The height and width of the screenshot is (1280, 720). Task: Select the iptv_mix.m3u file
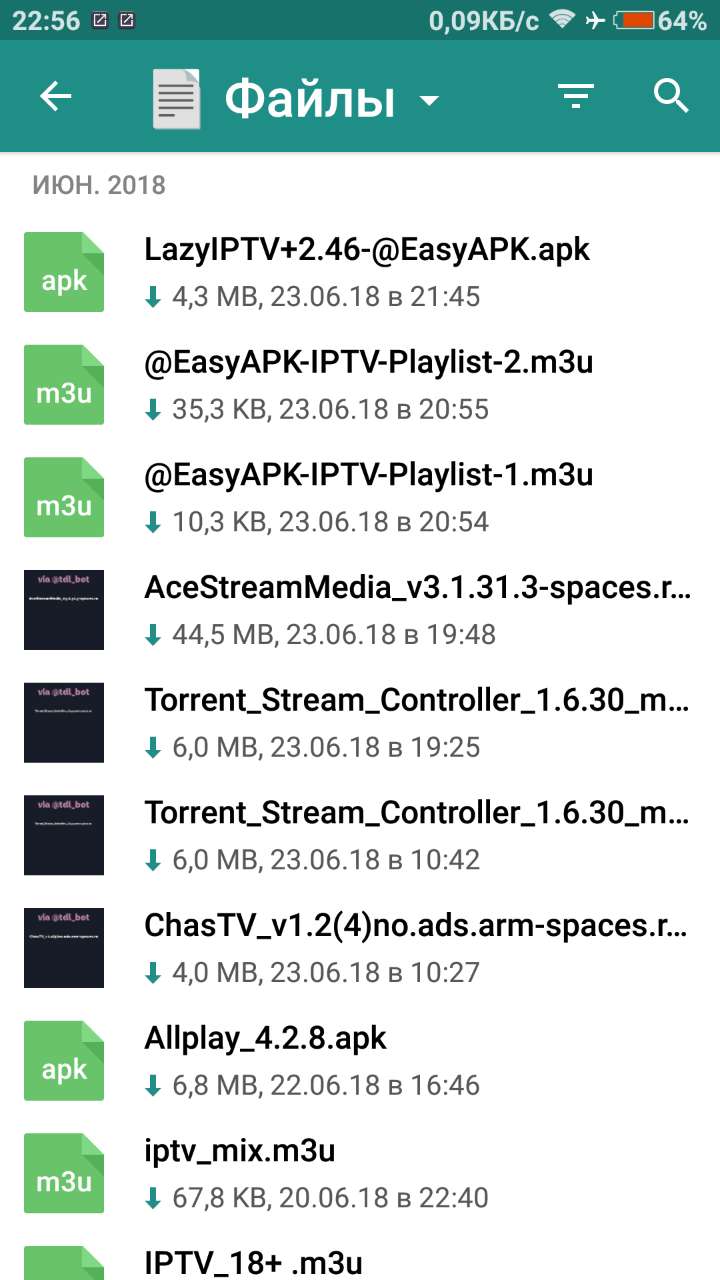click(360, 1172)
